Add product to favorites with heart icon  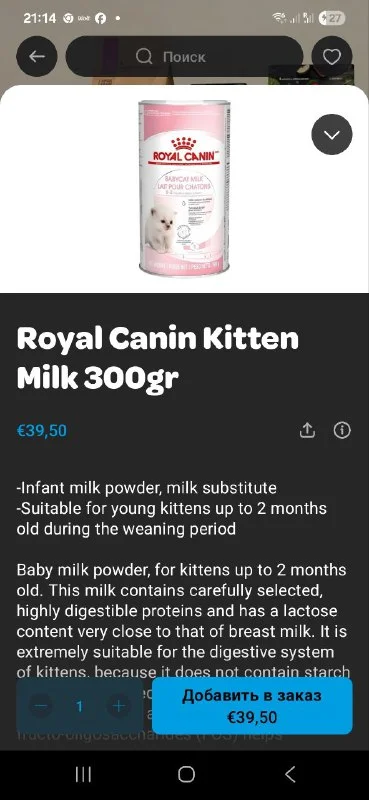tap(332, 57)
